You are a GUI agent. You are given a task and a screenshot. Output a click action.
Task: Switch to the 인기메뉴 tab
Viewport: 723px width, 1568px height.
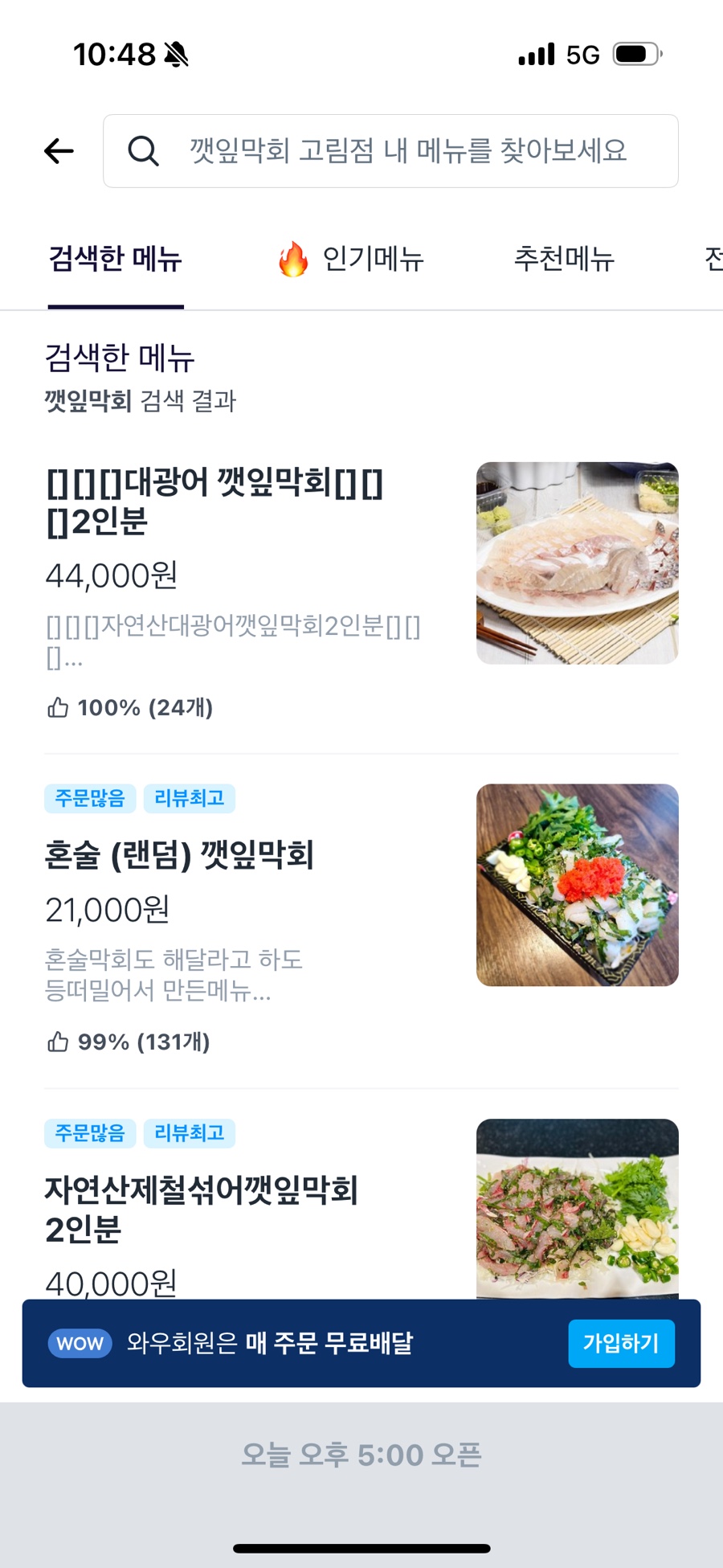(351, 259)
